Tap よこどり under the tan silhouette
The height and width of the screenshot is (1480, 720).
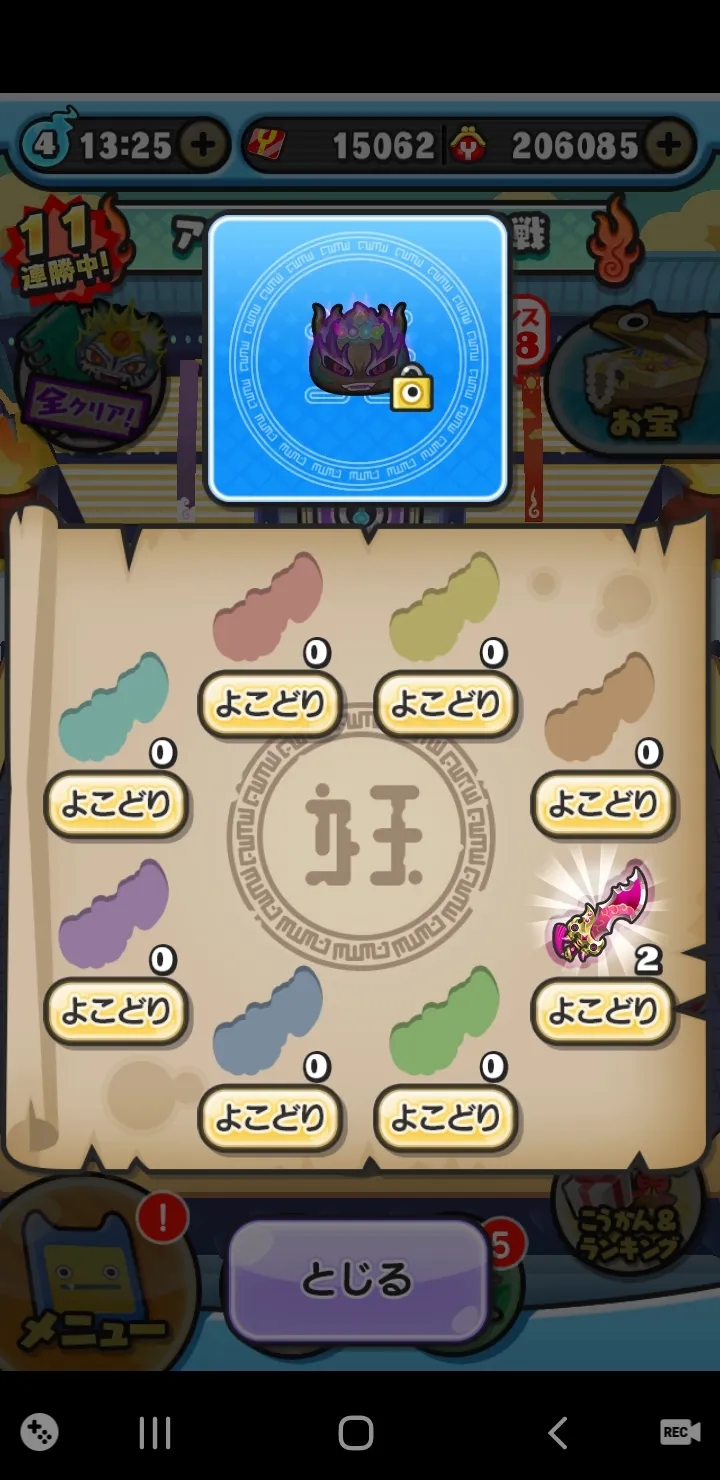pyautogui.click(x=602, y=804)
